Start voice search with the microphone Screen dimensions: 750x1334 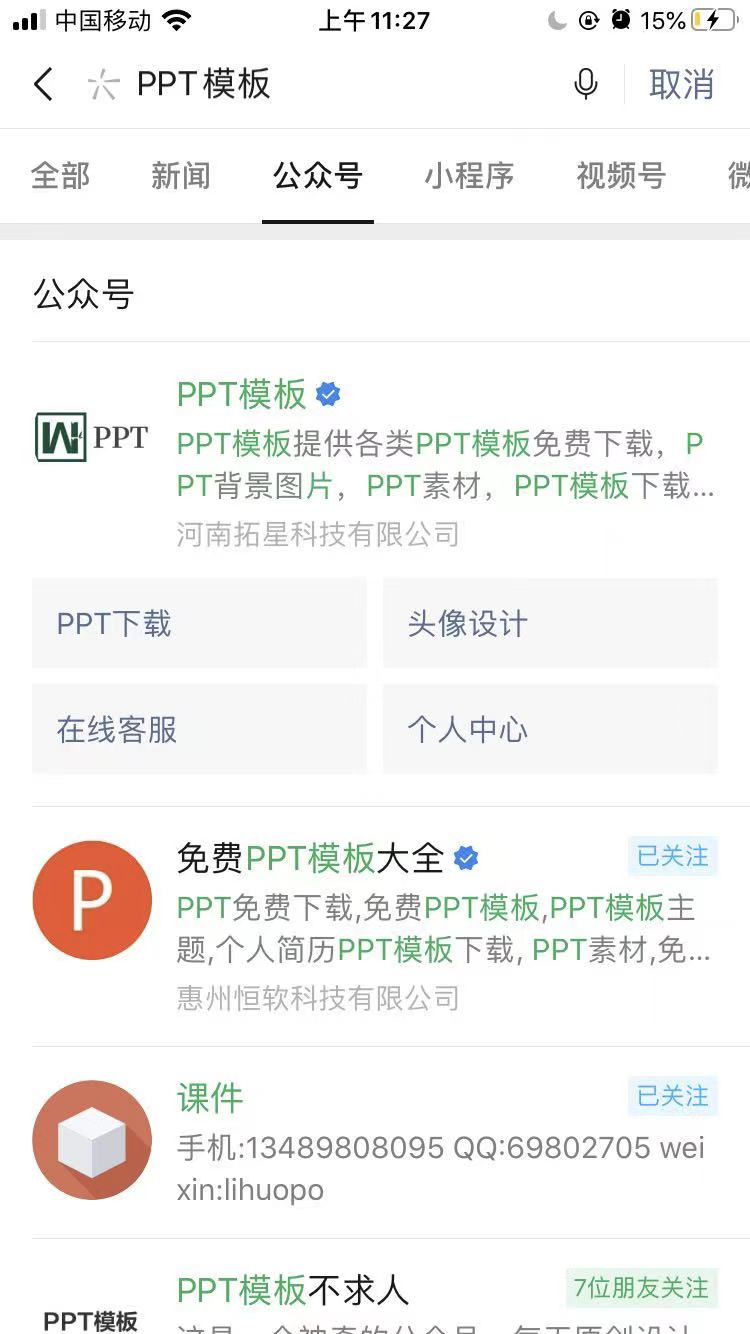tap(586, 85)
